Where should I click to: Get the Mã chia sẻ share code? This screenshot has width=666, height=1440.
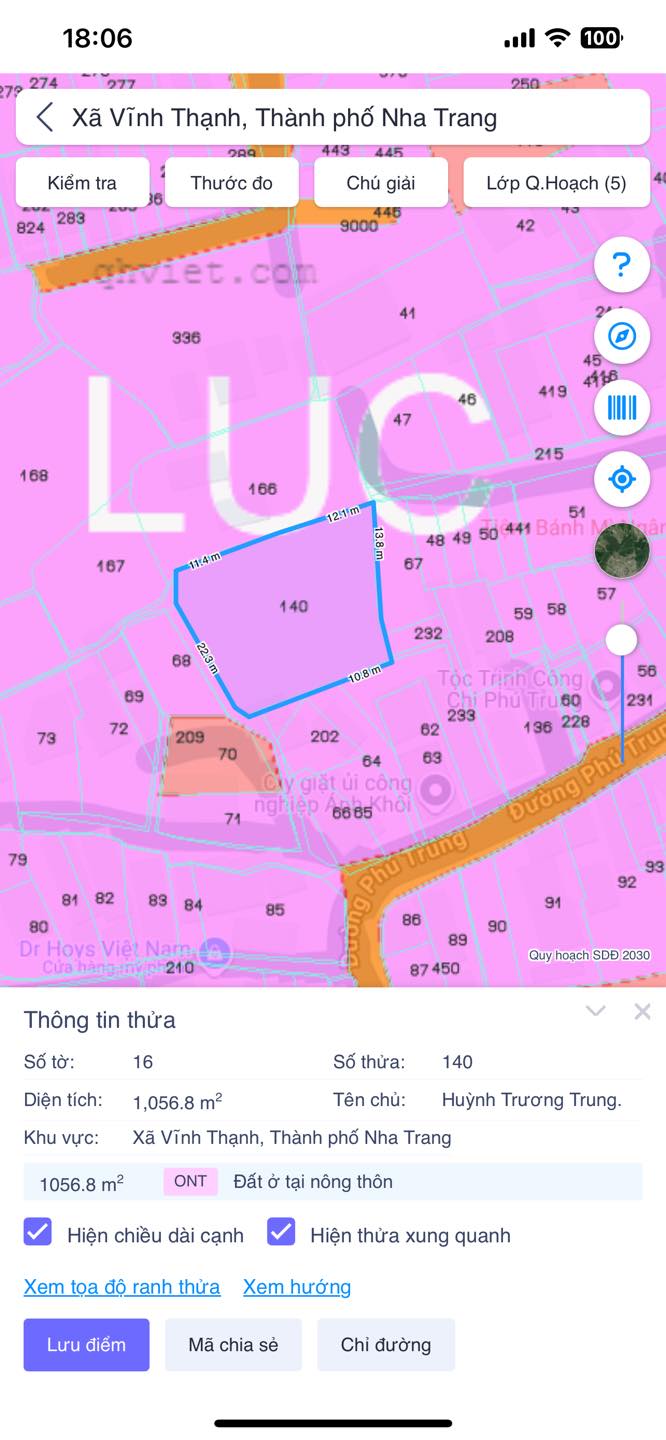click(233, 1345)
